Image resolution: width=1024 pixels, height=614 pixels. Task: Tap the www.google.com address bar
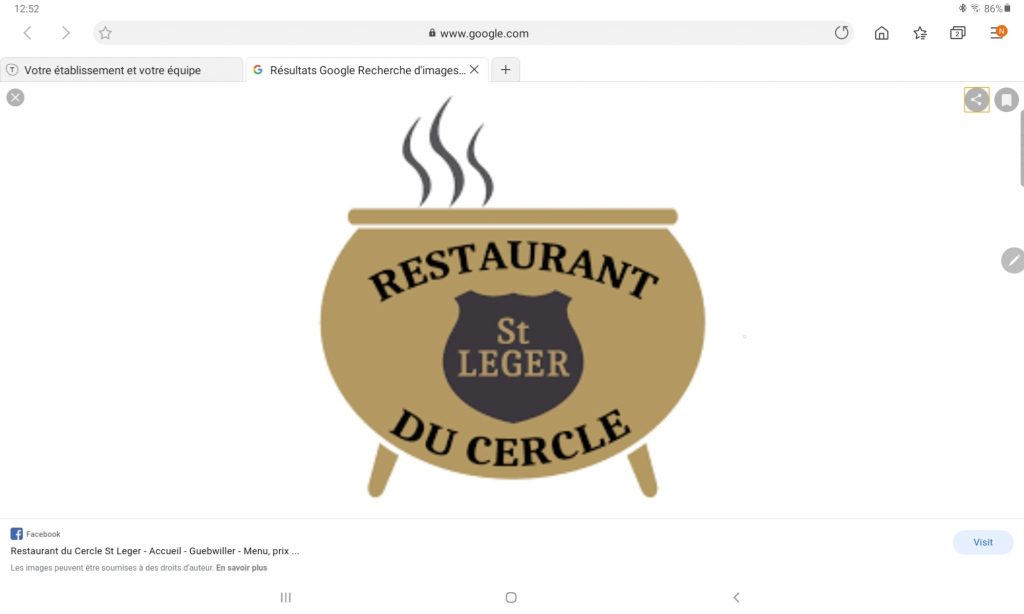tap(478, 33)
